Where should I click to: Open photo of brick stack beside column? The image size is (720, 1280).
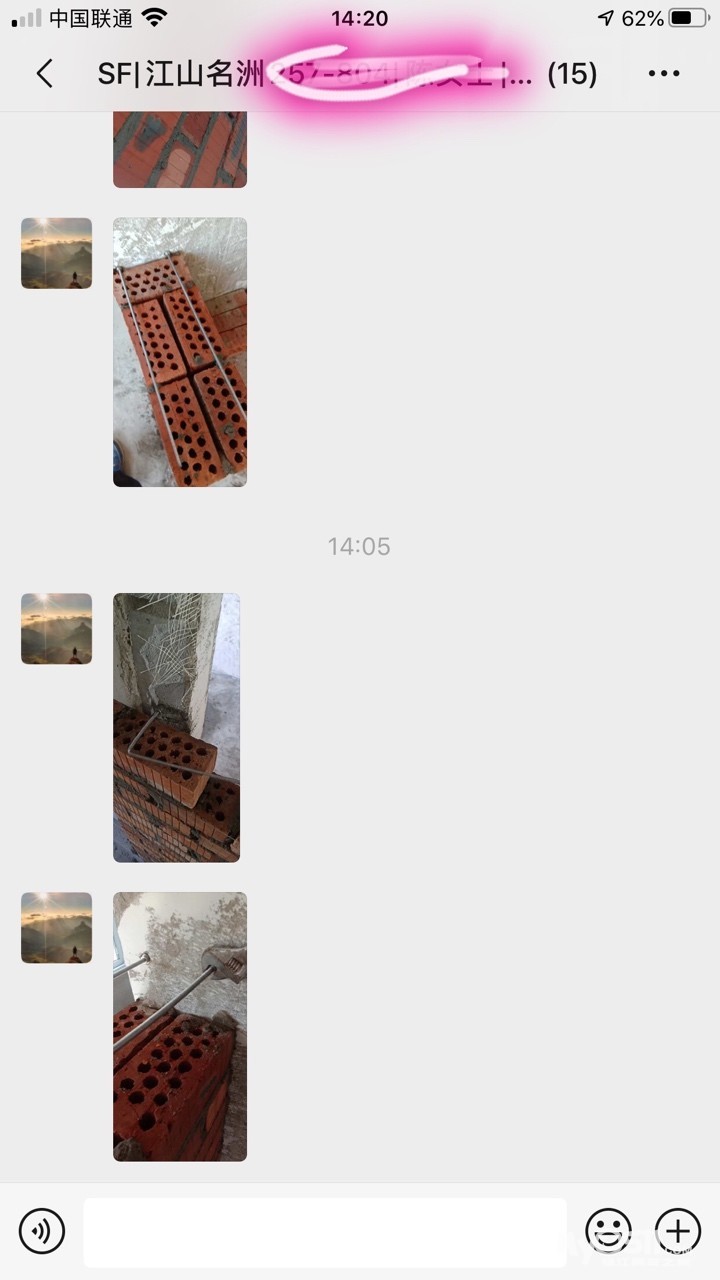(177, 727)
